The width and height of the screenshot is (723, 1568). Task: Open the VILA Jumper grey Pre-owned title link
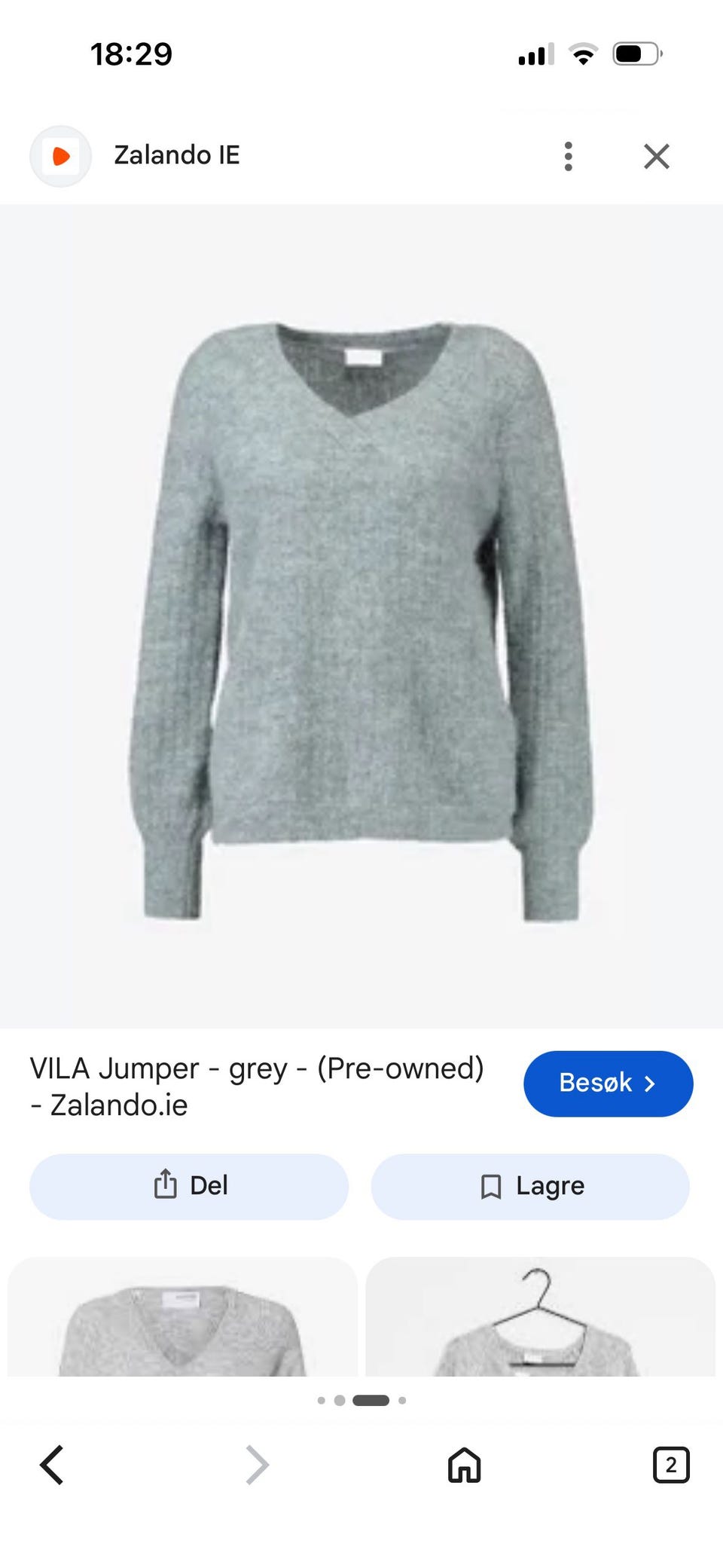point(257,1087)
